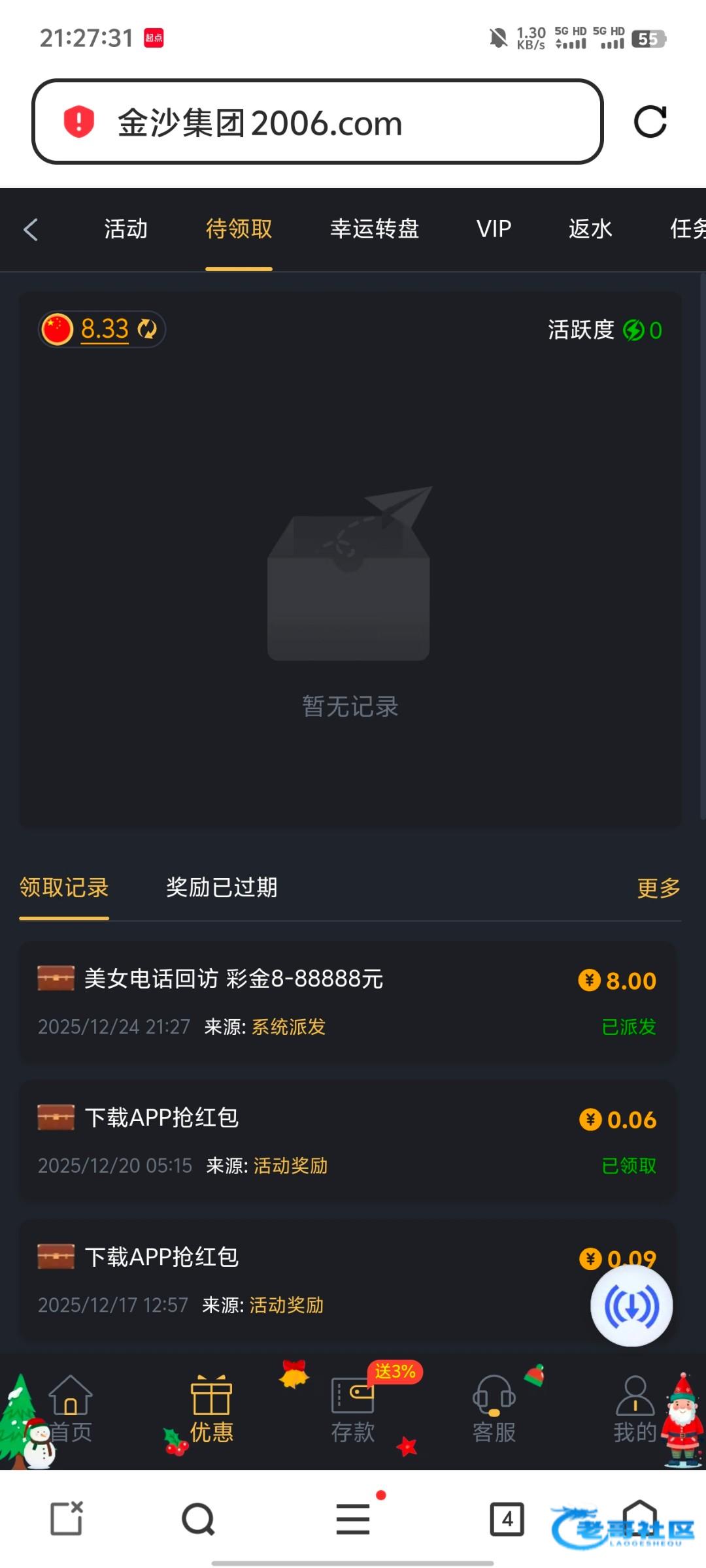Open the browser search
Screen dimensions: 706x1568
(198, 1518)
